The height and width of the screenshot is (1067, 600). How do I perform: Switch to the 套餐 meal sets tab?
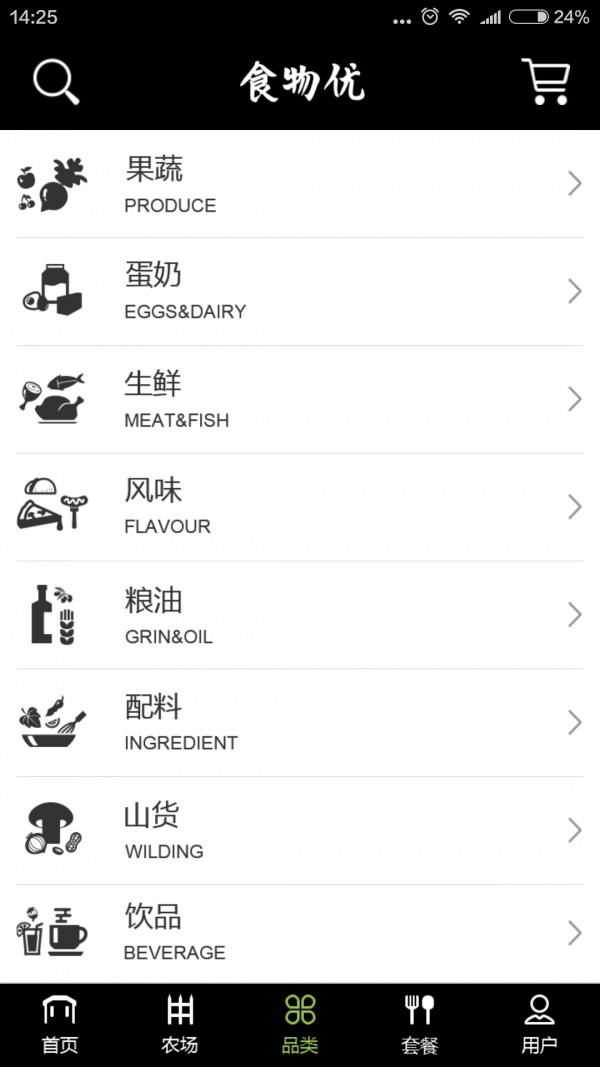(x=420, y=1025)
